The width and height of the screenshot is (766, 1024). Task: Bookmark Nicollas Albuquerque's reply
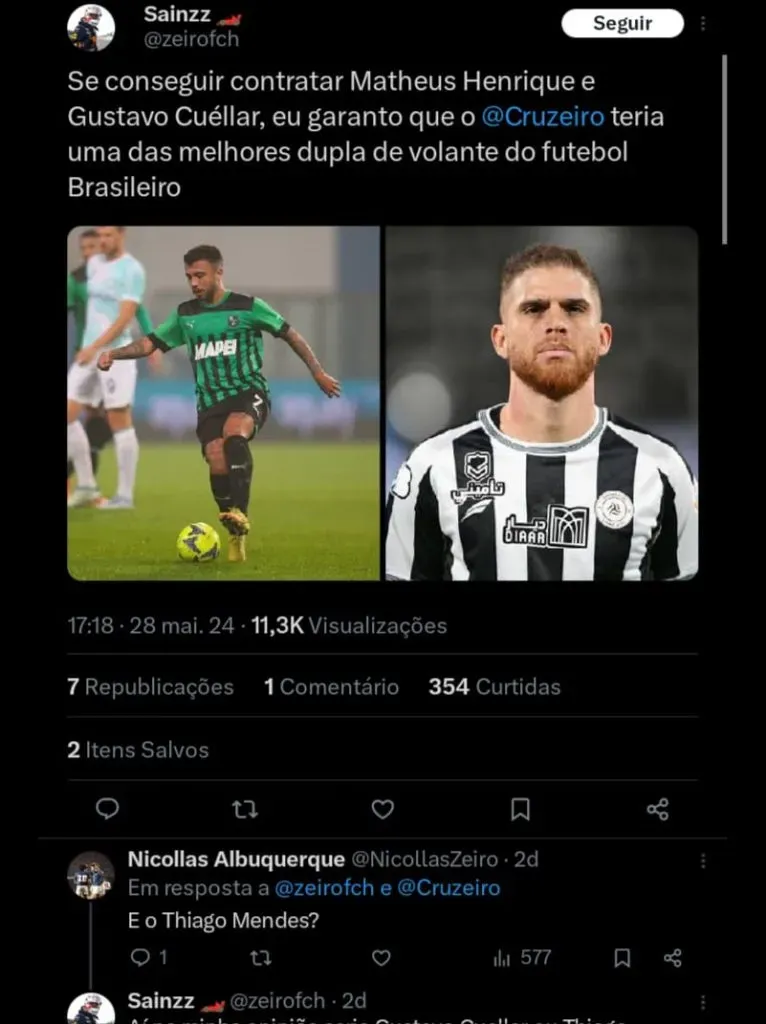[x=622, y=958]
